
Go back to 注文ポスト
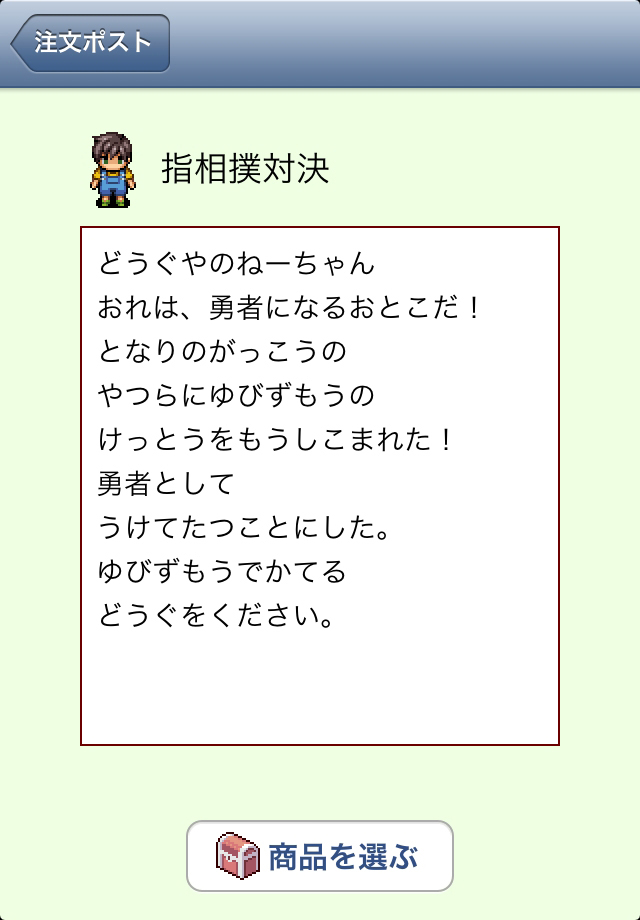[90, 43]
